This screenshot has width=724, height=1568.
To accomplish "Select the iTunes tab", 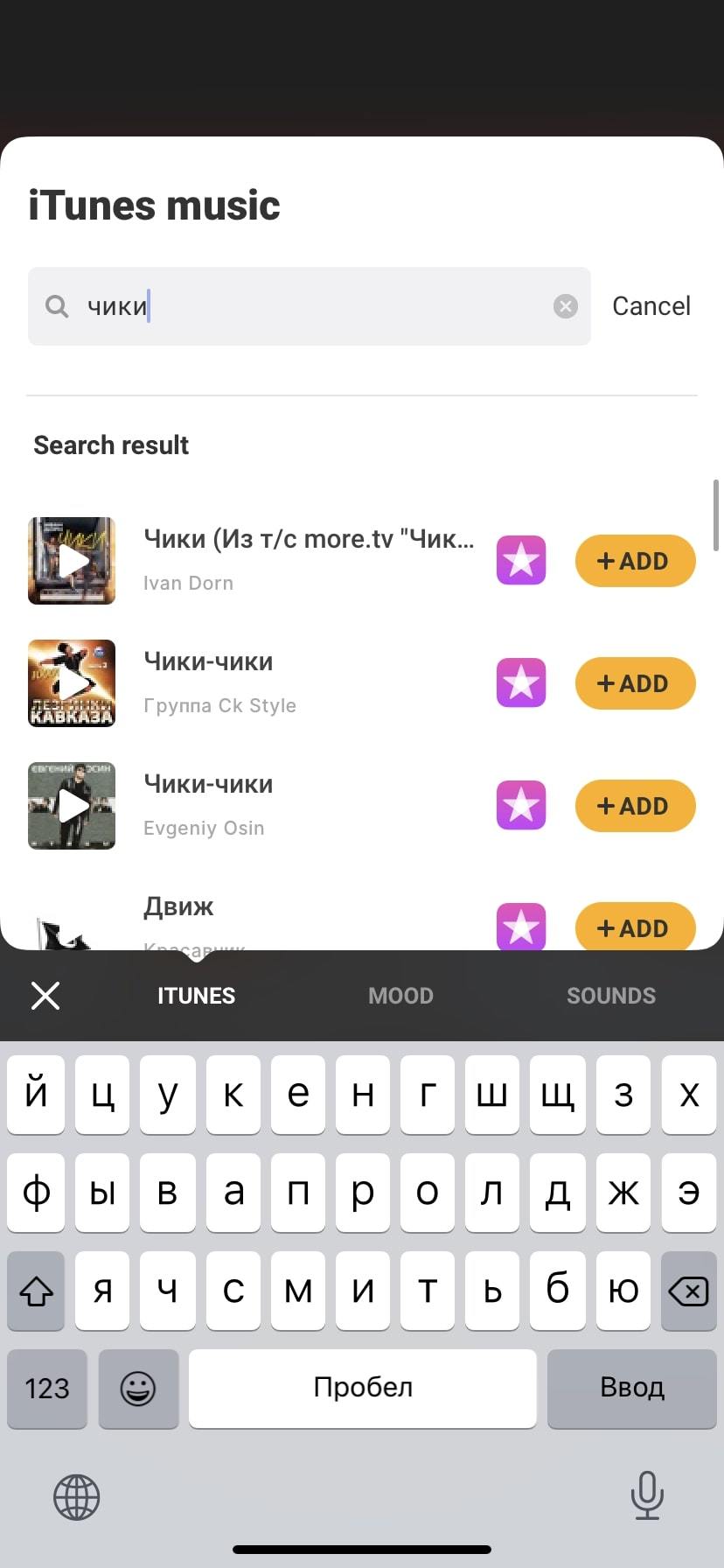I will pyautogui.click(x=196, y=996).
